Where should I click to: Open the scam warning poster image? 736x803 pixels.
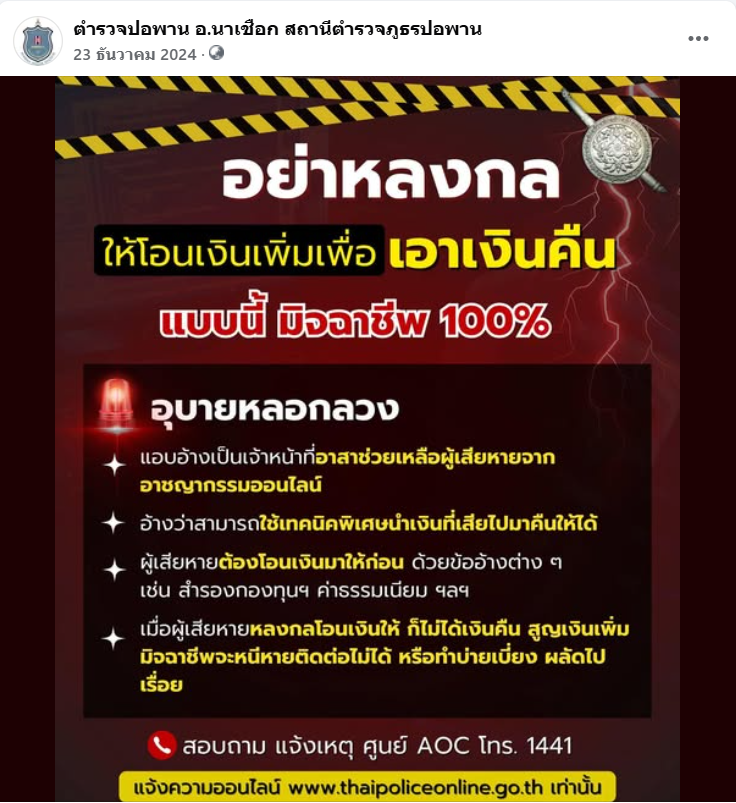pyautogui.click(x=367, y=440)
